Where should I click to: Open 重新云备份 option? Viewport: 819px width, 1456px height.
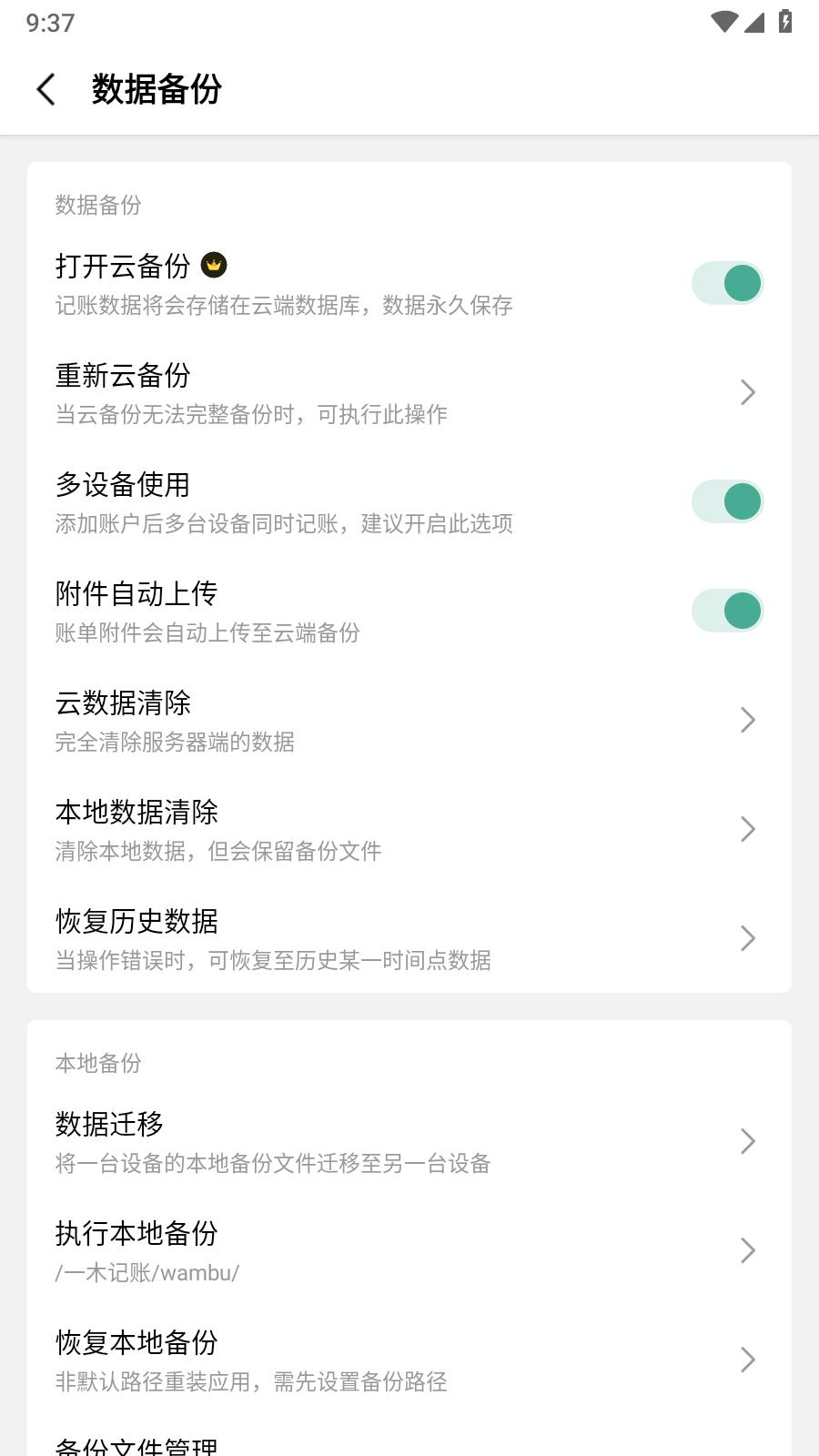[409, 392]
